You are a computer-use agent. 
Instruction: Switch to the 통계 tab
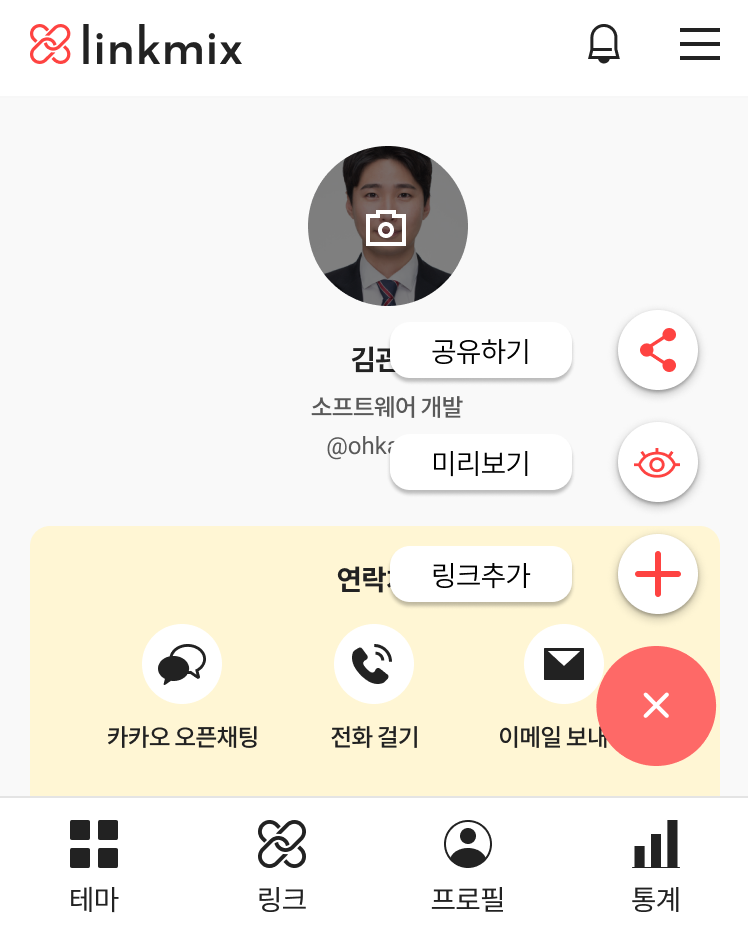click(656, 866)
